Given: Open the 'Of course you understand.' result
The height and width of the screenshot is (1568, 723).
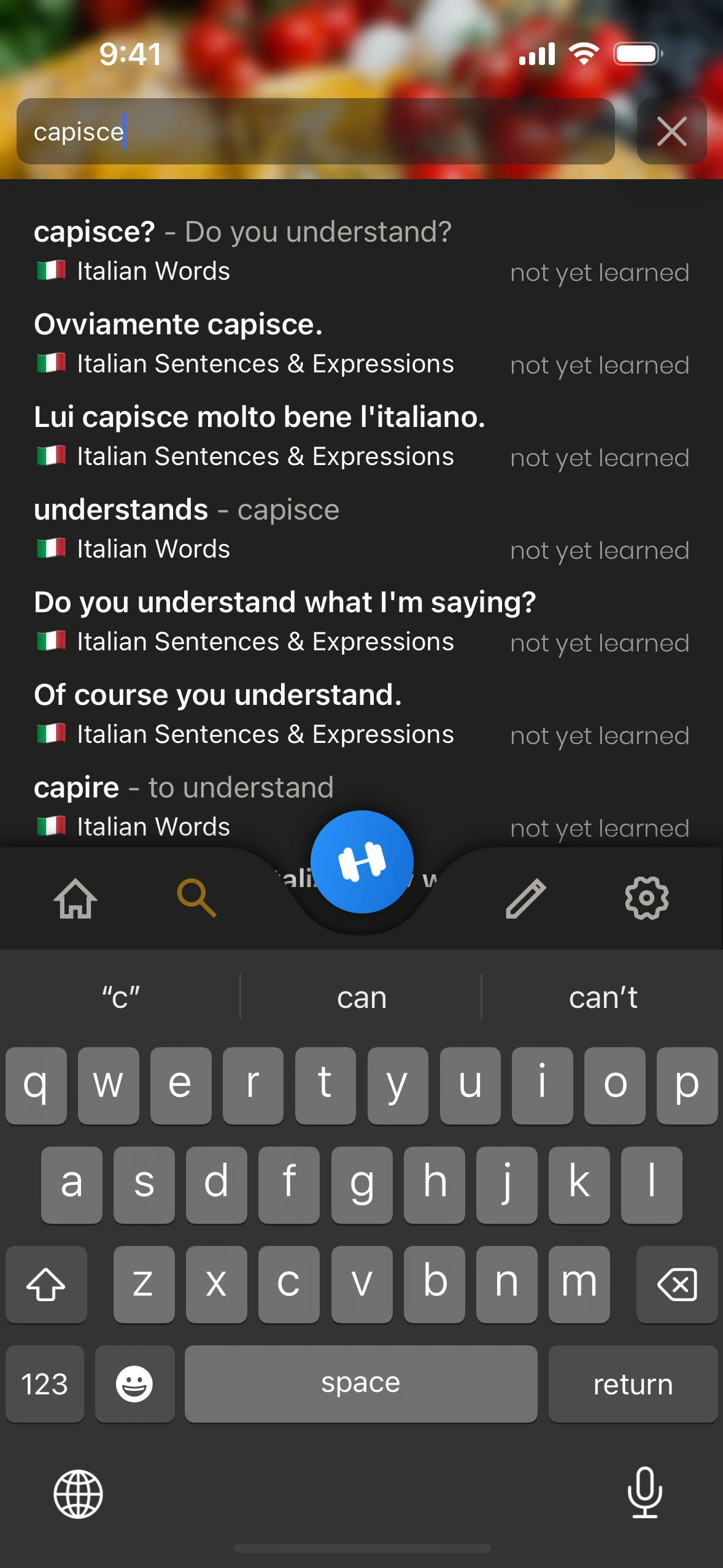Looking at the screenshot, I should click(361, 714).
